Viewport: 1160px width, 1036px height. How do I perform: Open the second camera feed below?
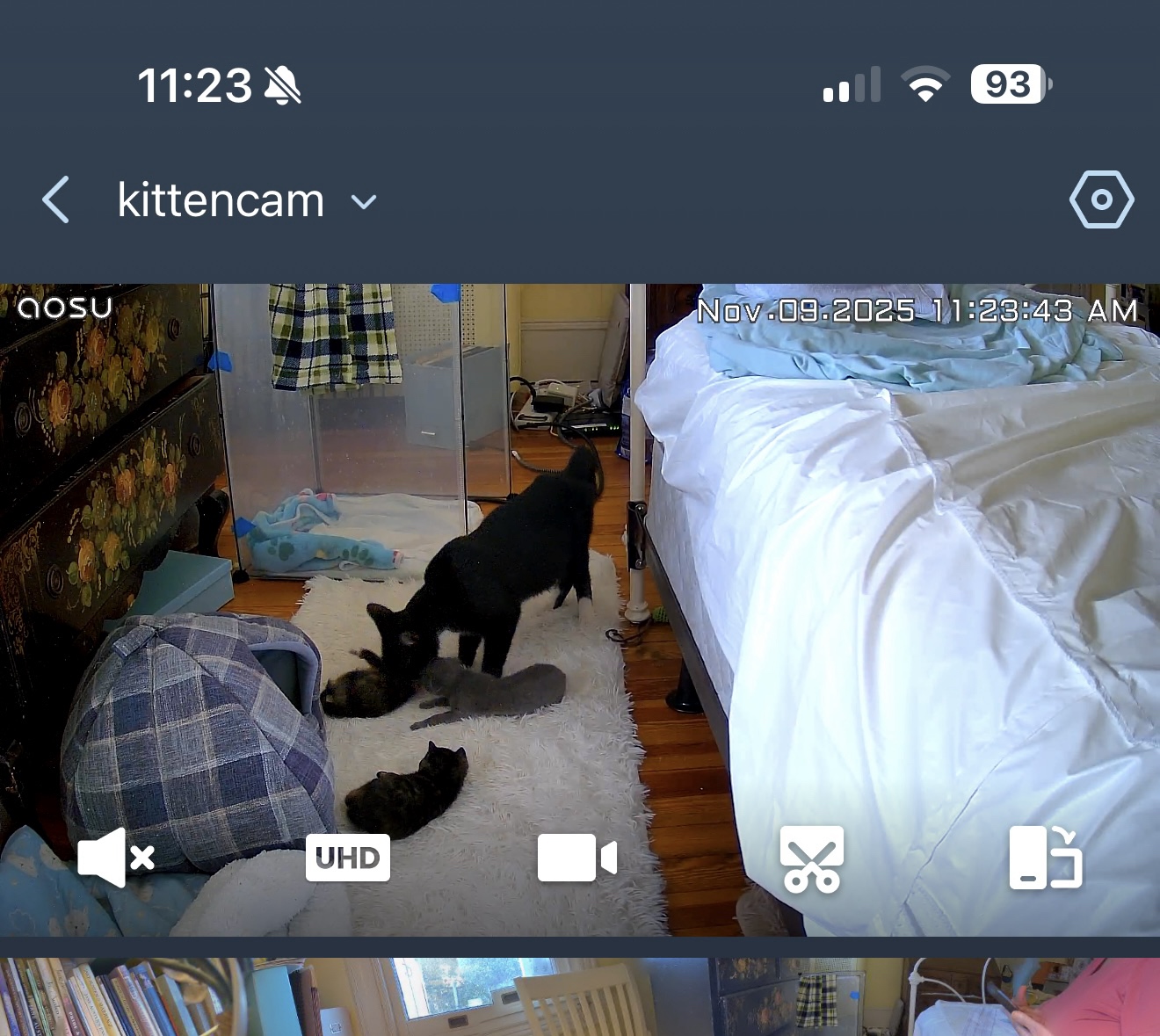click(x=580, y=997)
